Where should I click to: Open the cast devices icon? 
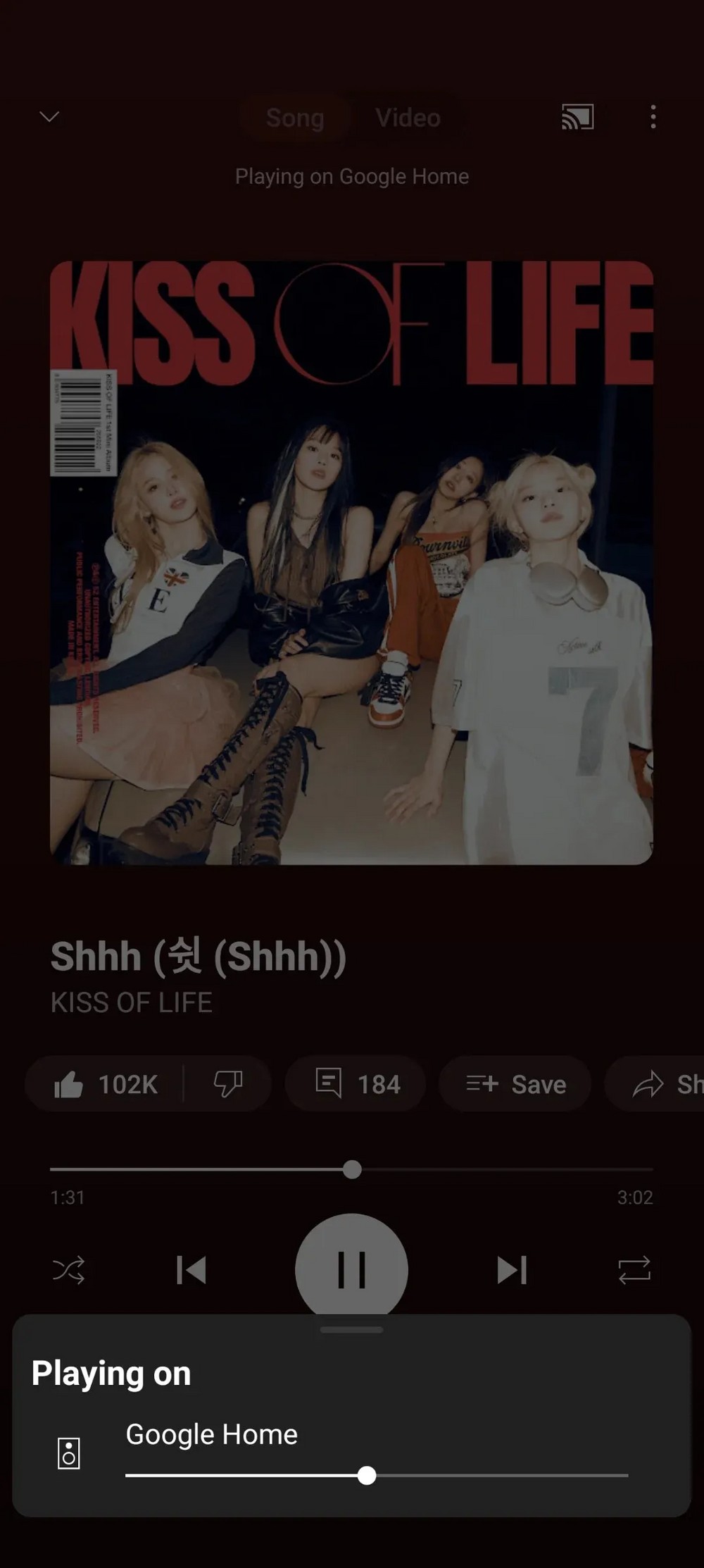click(x=577, y=117)
